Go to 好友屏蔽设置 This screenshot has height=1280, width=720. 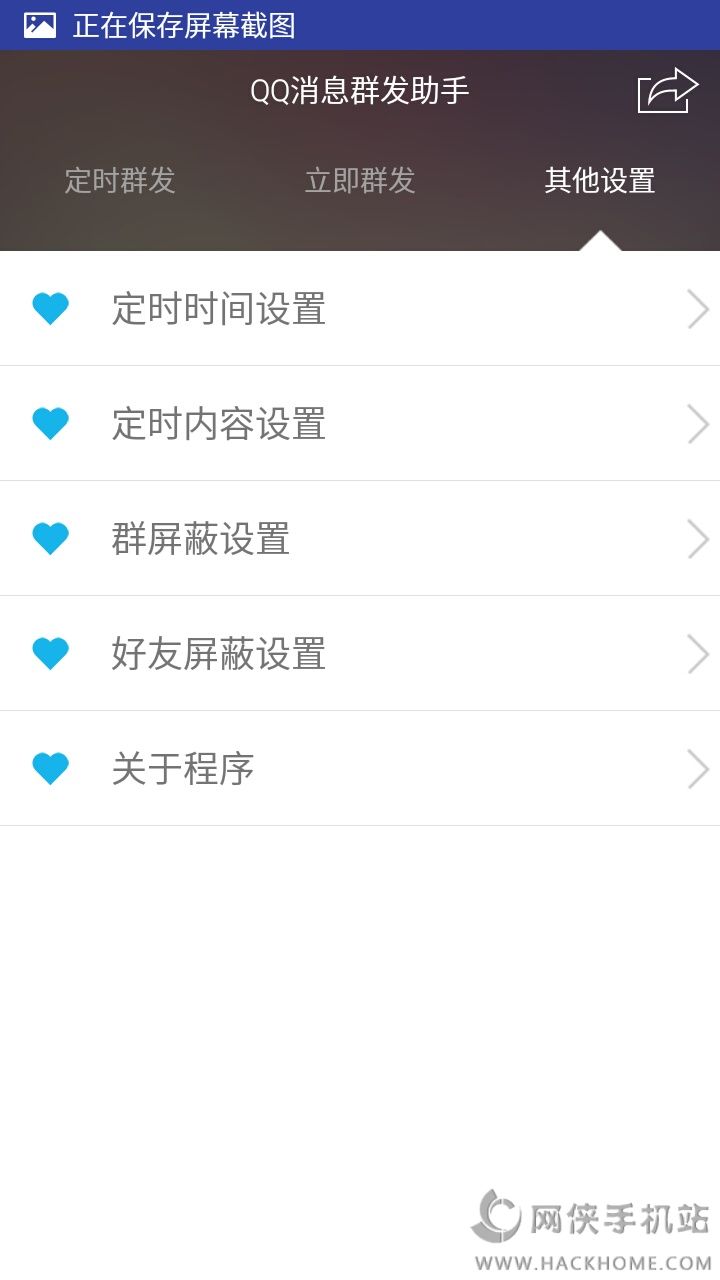360,654
